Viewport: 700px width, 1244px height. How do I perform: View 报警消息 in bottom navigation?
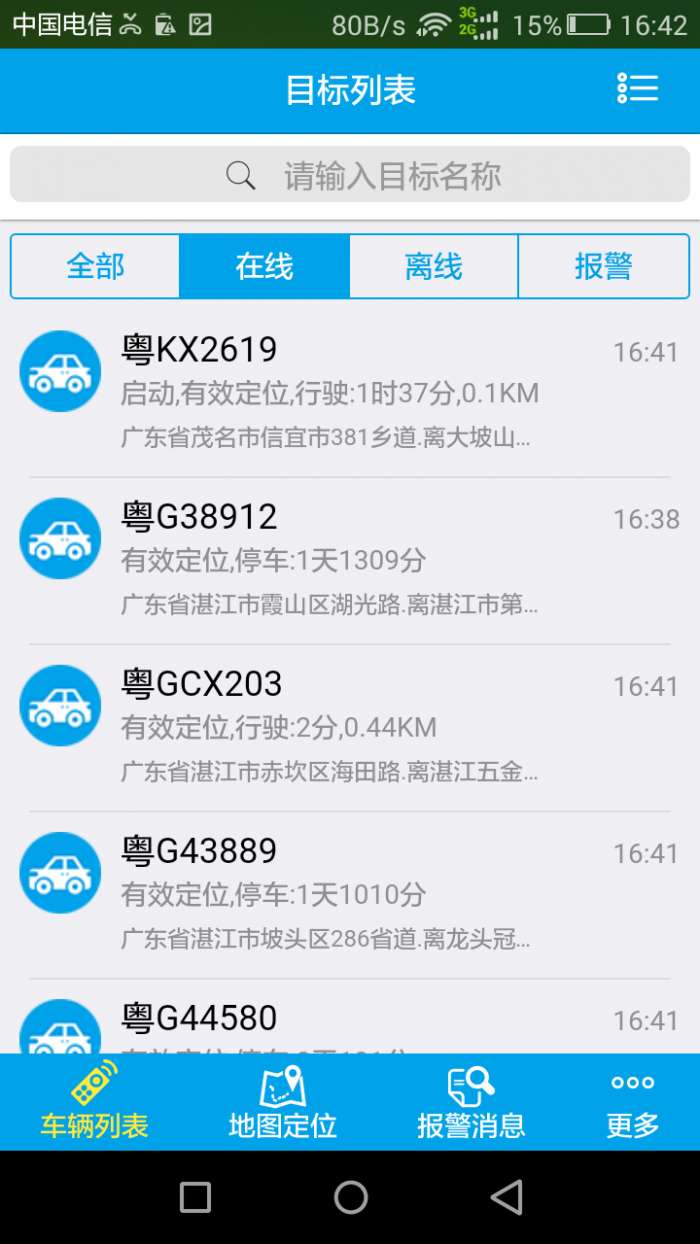[471, 1102]
